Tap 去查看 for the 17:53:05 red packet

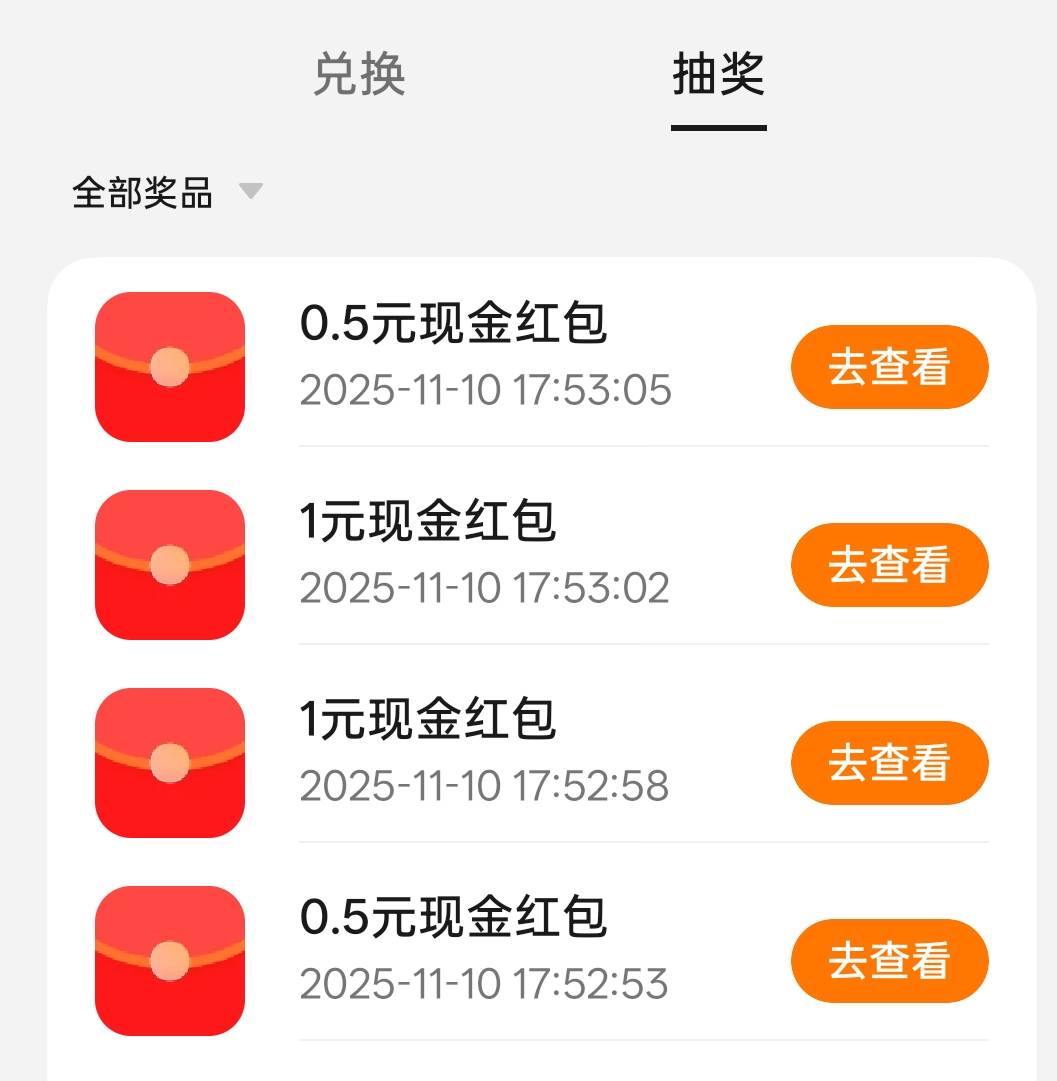coord(889,367)
